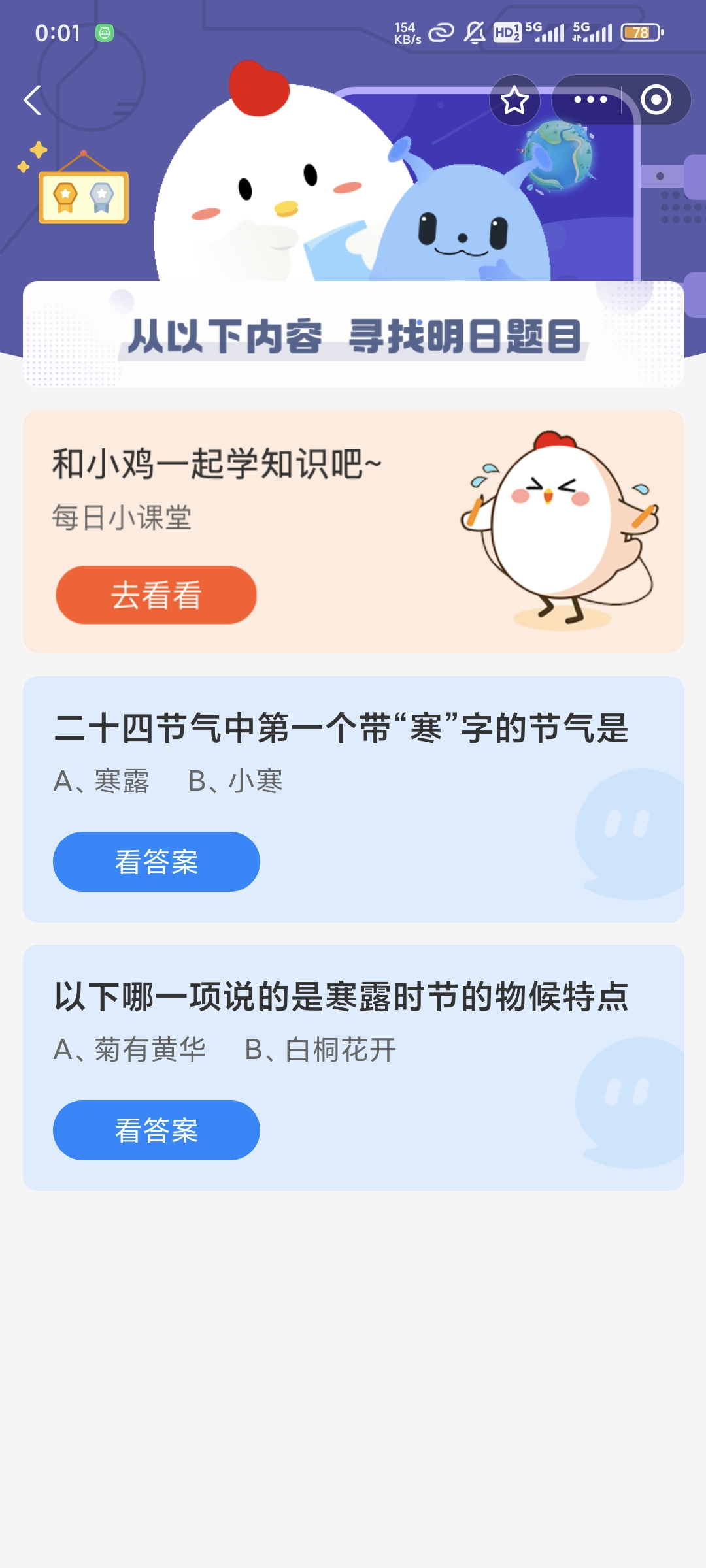Close the mini-program with the circle button

pos(657,99)
